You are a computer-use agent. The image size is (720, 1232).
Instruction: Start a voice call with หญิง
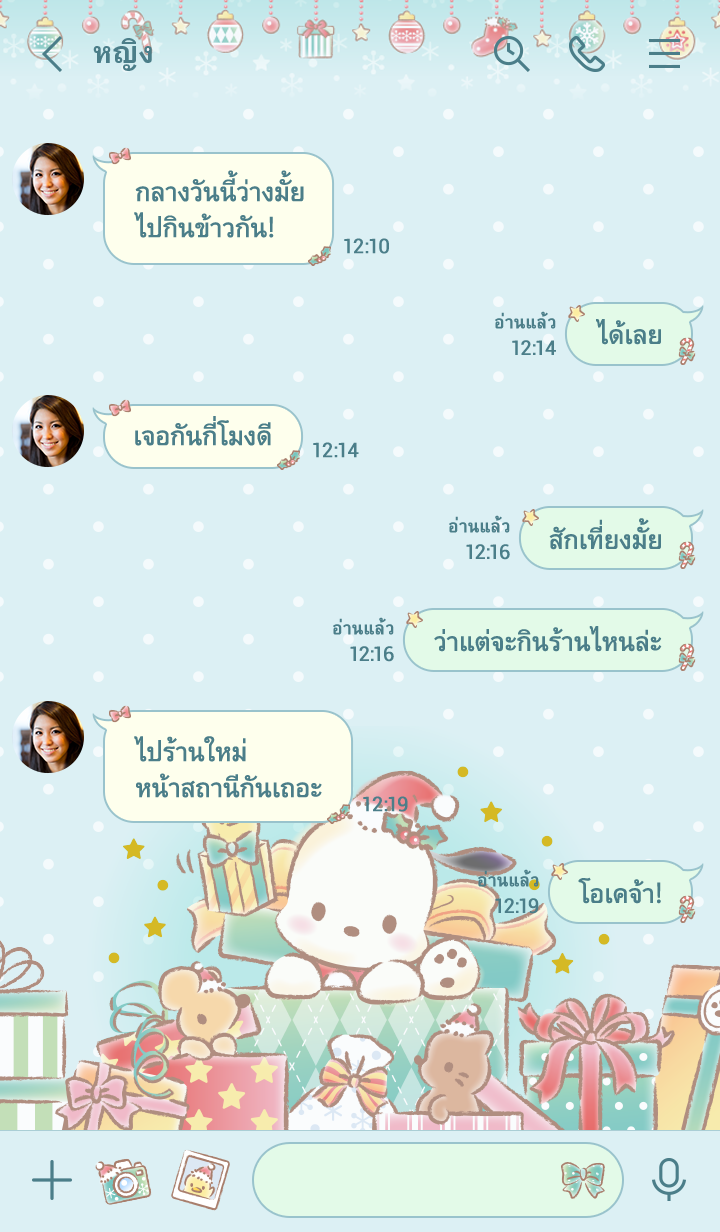(587, 54)
